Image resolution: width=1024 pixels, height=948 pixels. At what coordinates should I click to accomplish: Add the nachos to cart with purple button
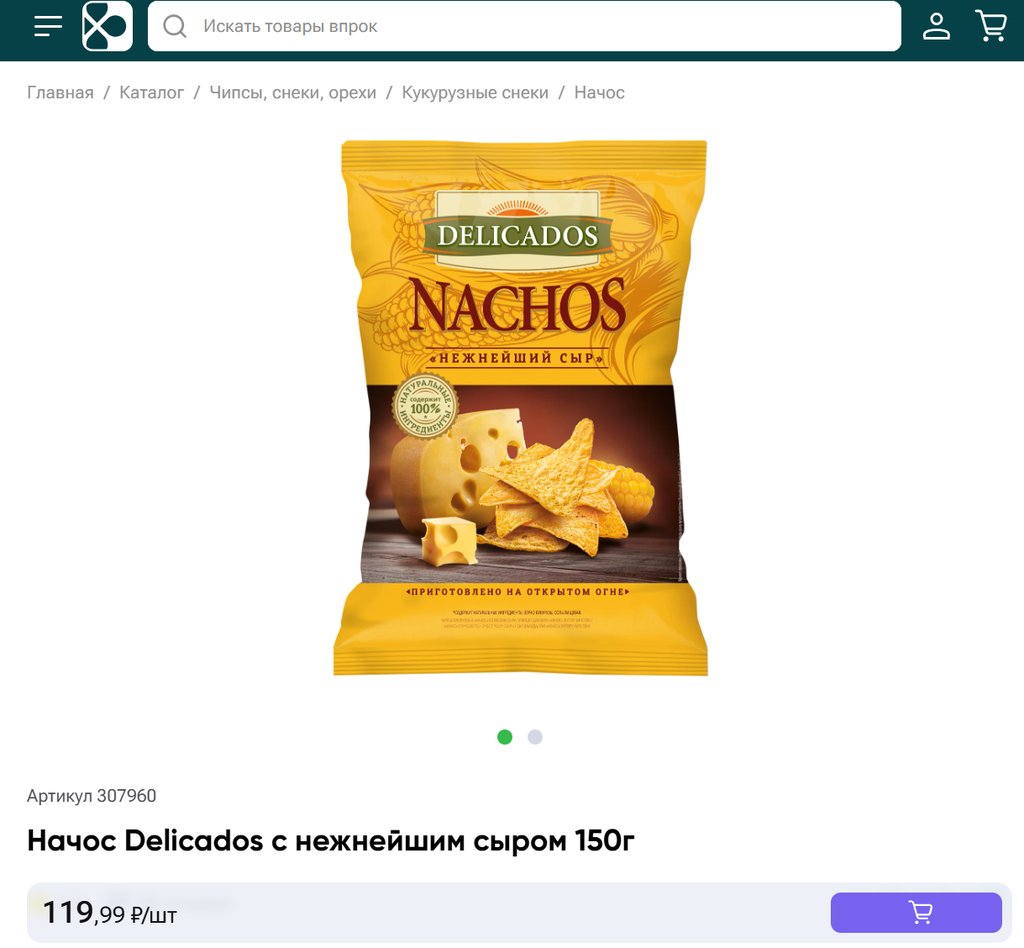coord(916,912)
